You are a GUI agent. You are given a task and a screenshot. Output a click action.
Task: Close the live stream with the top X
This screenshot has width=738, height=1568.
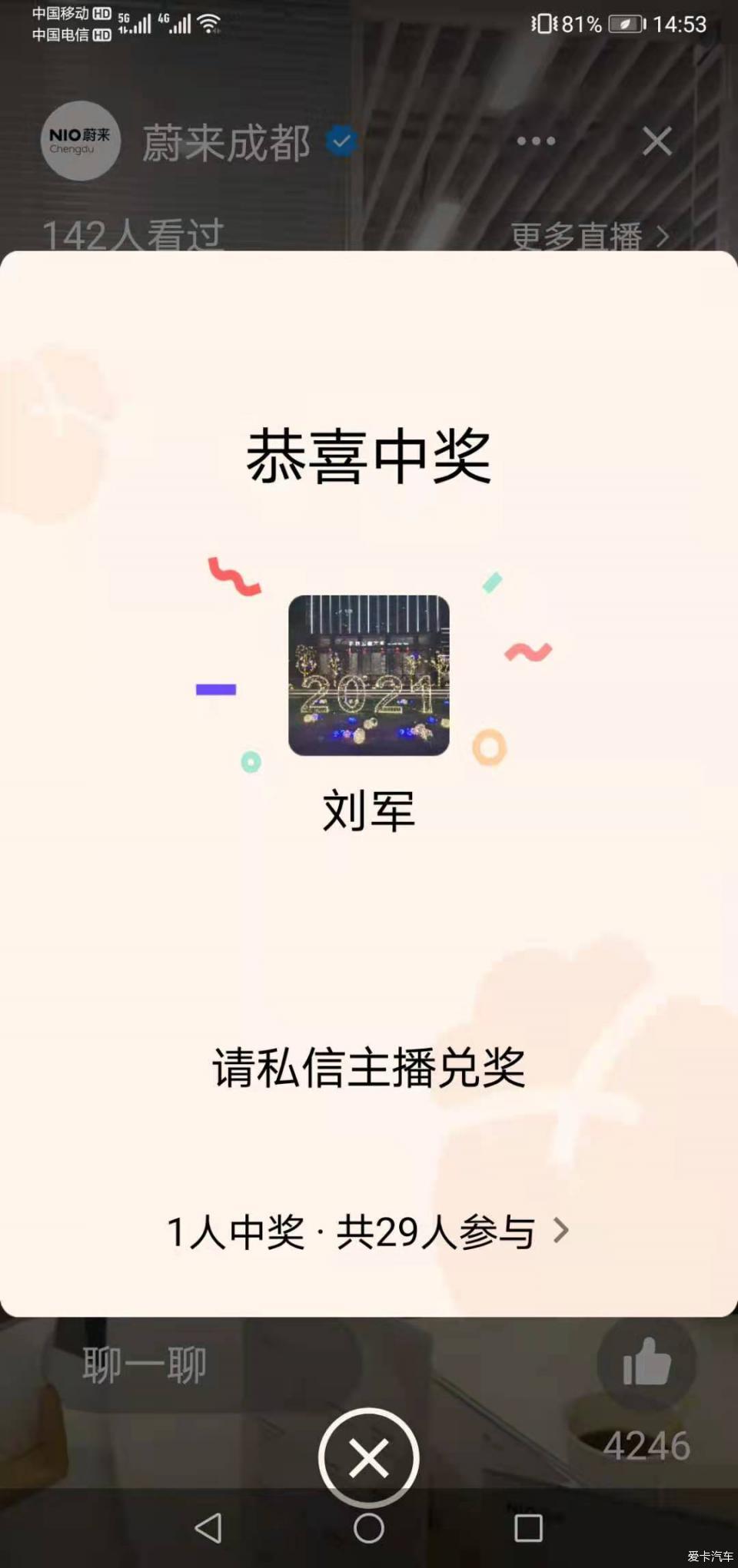coord(657,141)
